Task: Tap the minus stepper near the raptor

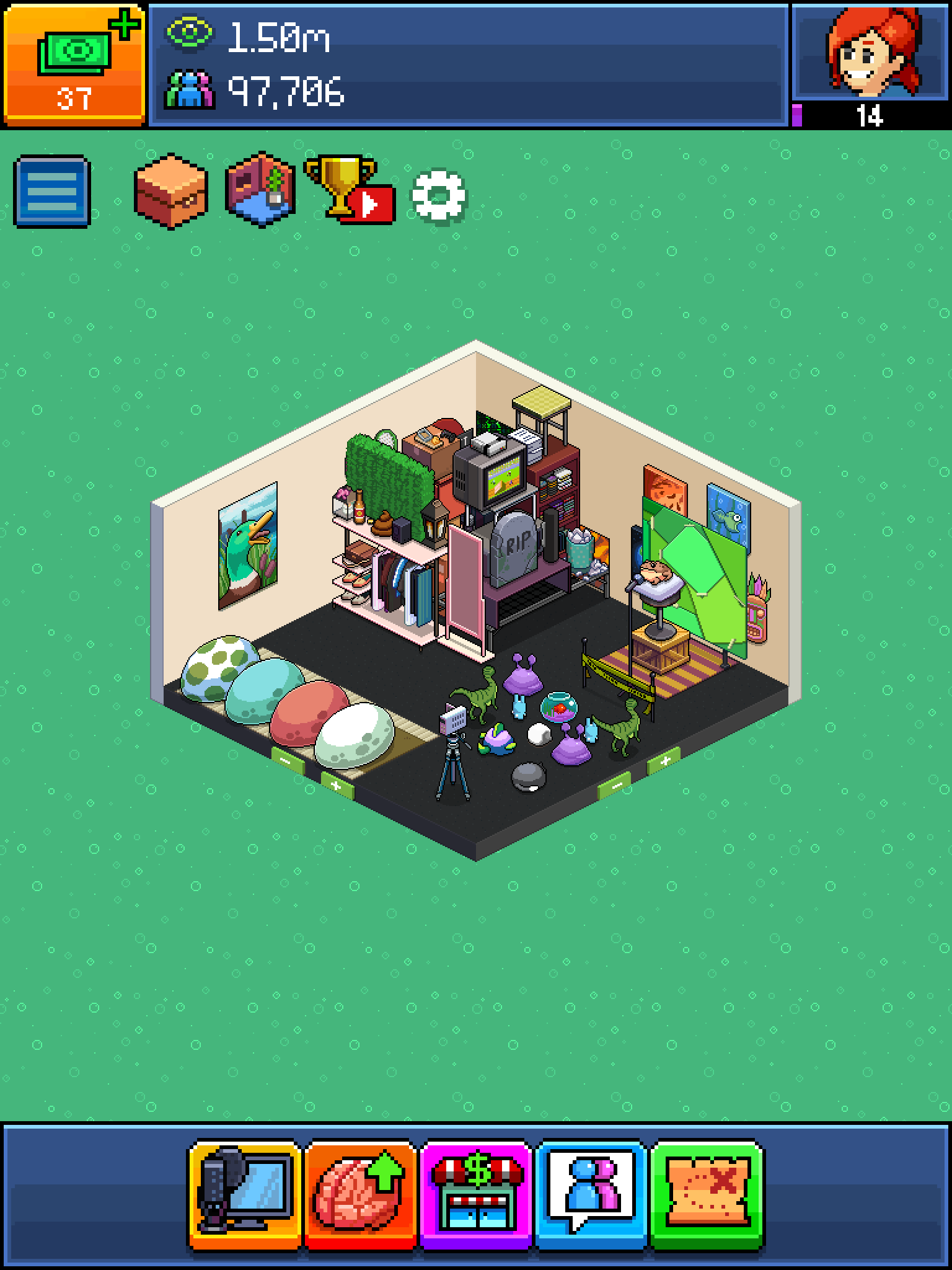Action: click(615, 786)
